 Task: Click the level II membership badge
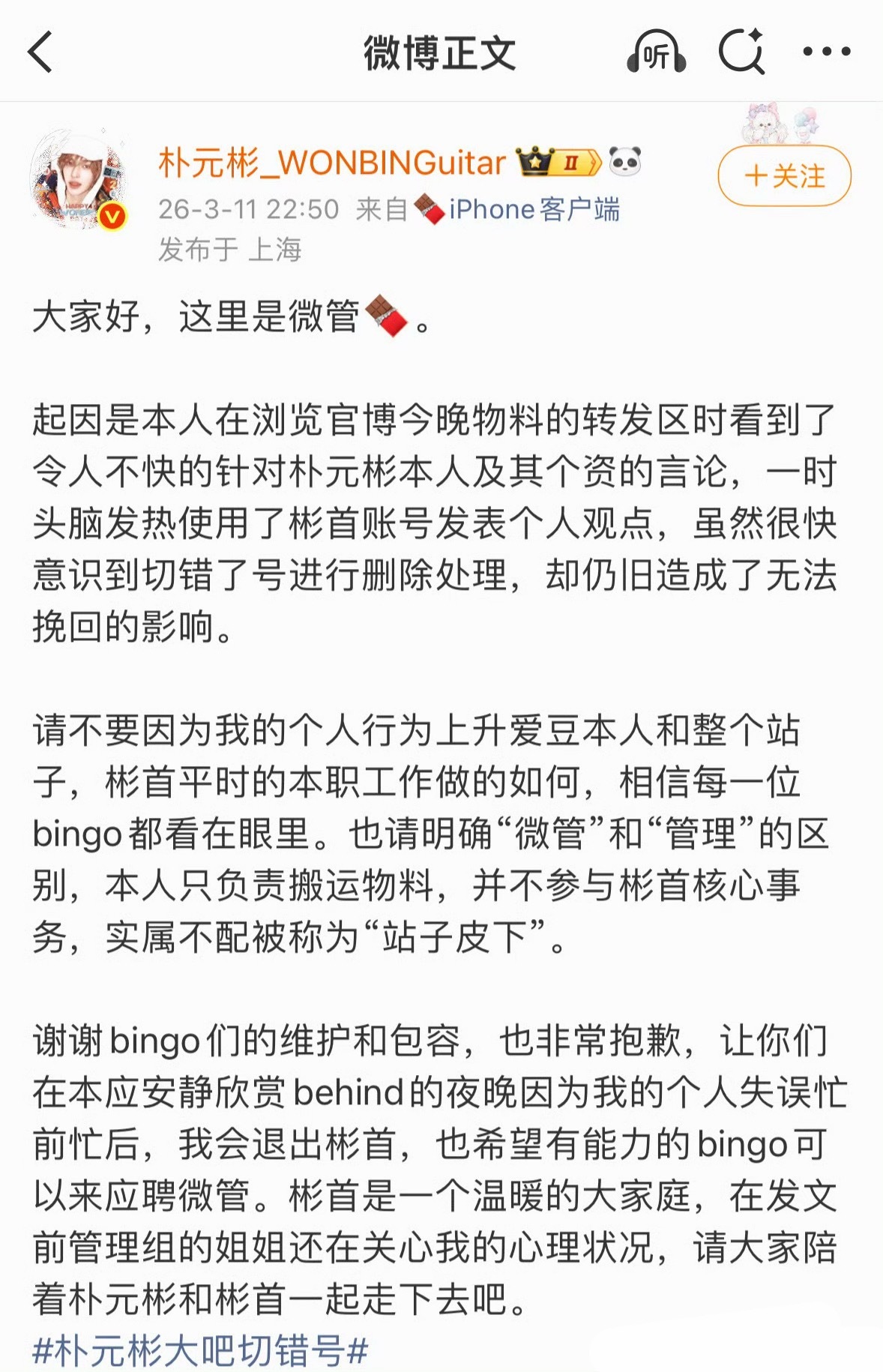tap(571, 161)
